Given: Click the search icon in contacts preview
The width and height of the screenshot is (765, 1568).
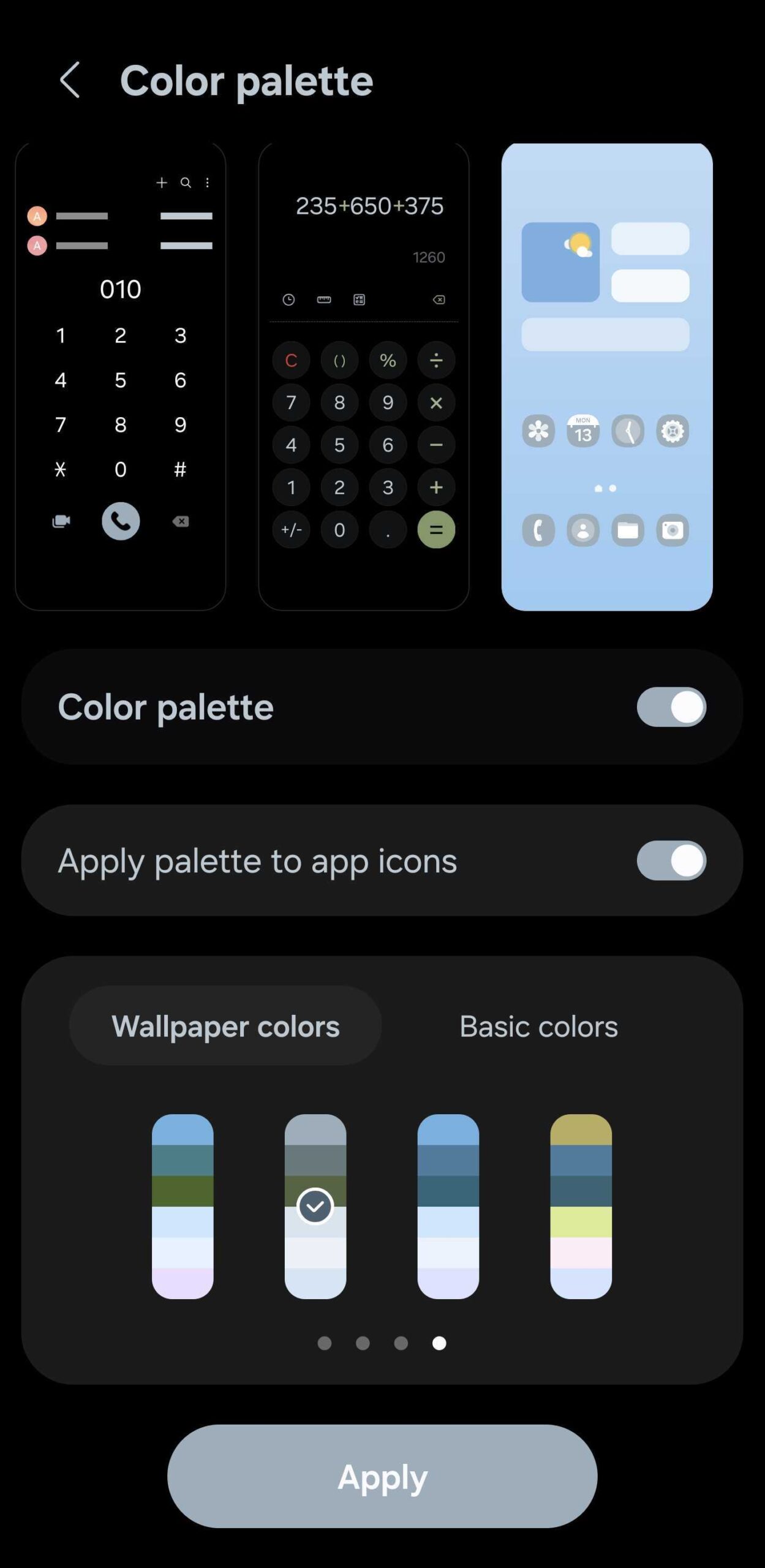Looking at the screenshot, I should pos(185,182).
